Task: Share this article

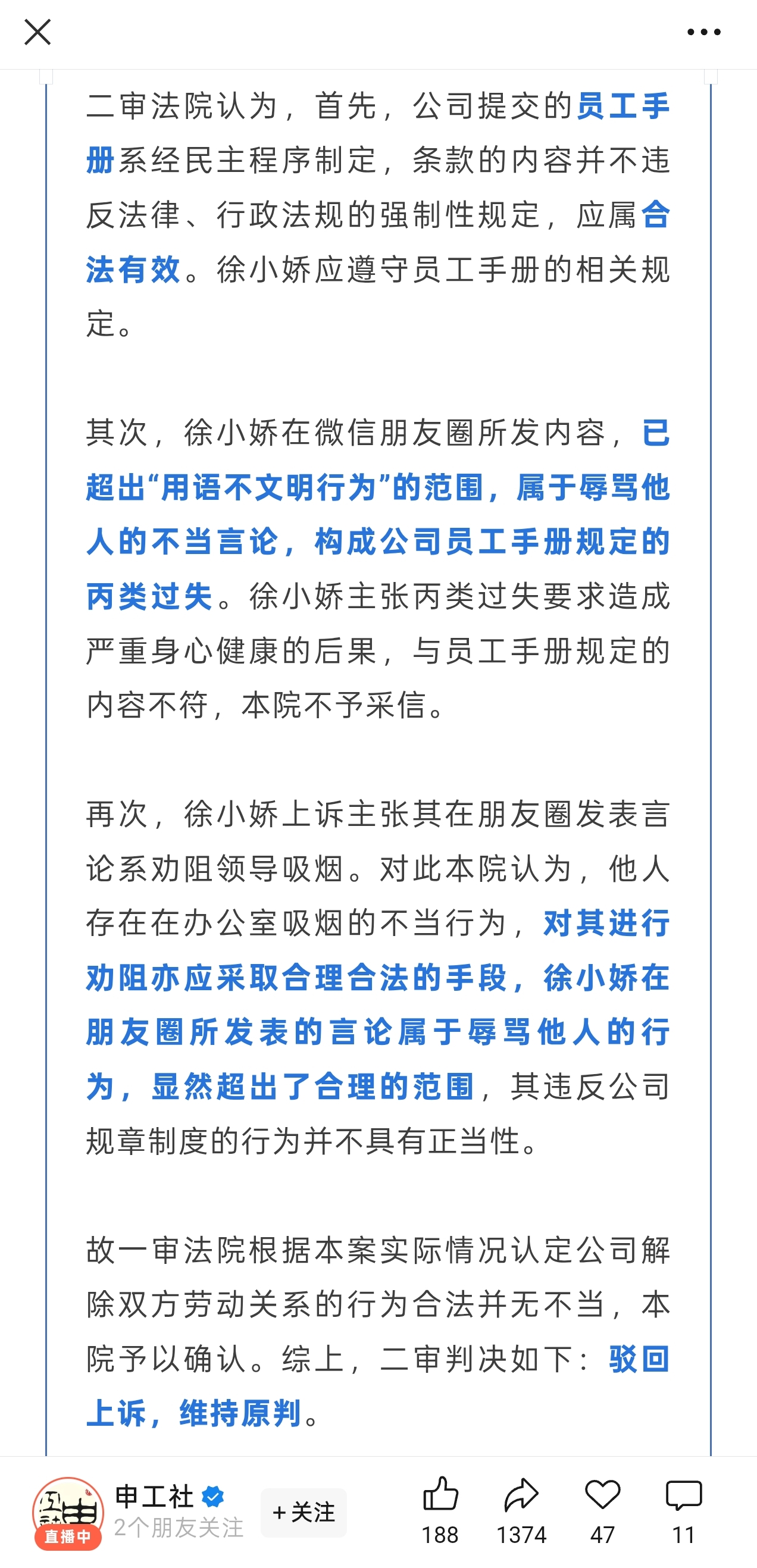Action: (521, 1510)
